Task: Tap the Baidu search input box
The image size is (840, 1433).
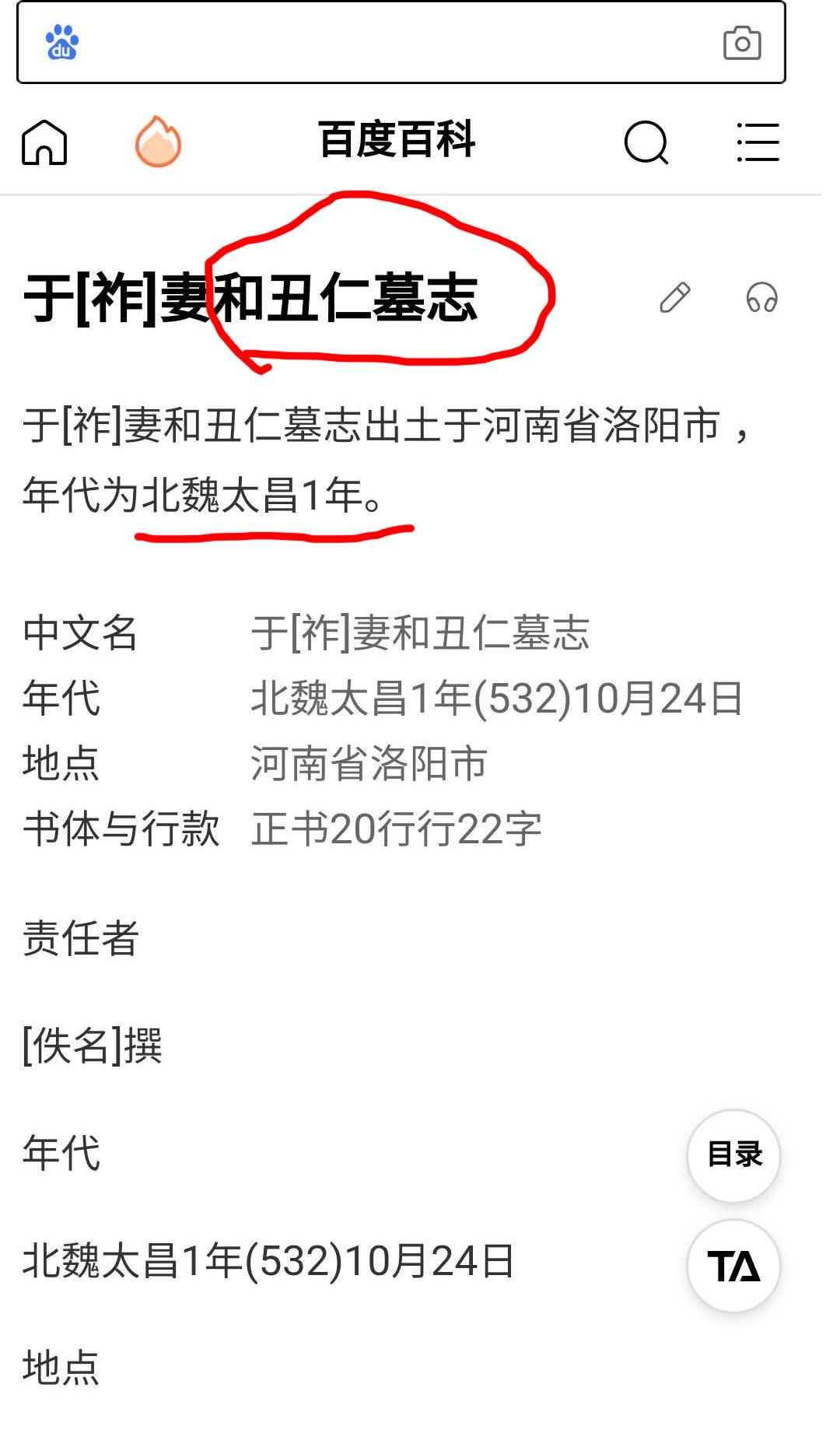Action: 401,43
